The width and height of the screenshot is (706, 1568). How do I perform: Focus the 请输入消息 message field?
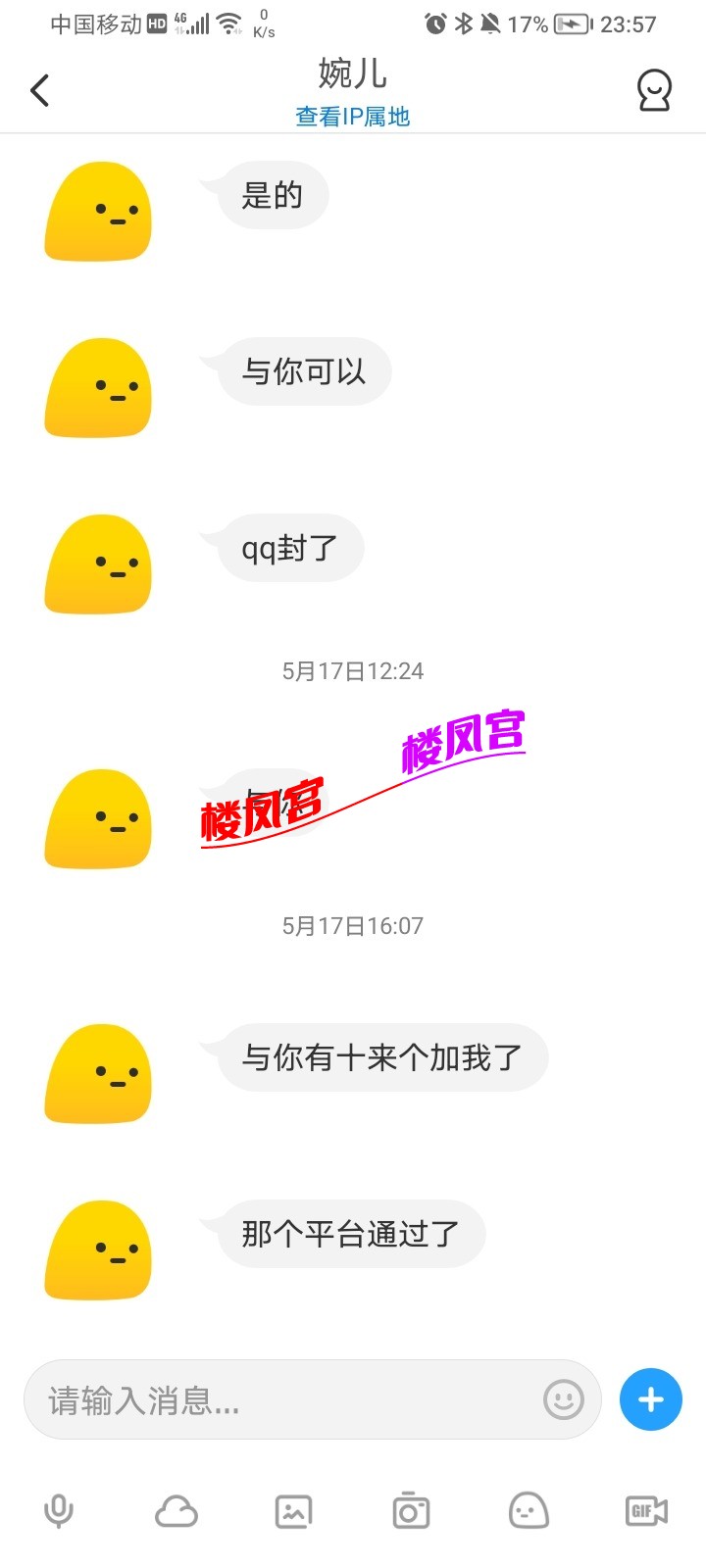(x=284, y=1399)
